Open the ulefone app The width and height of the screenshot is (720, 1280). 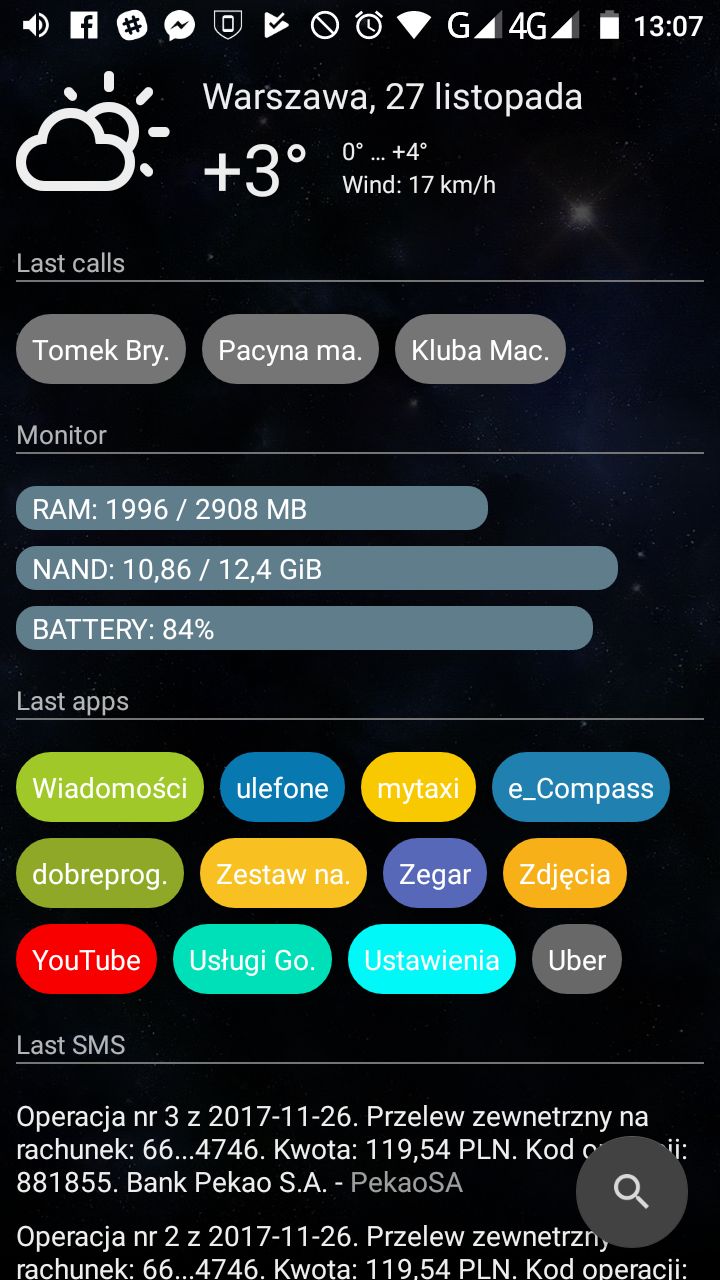pyautogui.click(x=283, y=787)
